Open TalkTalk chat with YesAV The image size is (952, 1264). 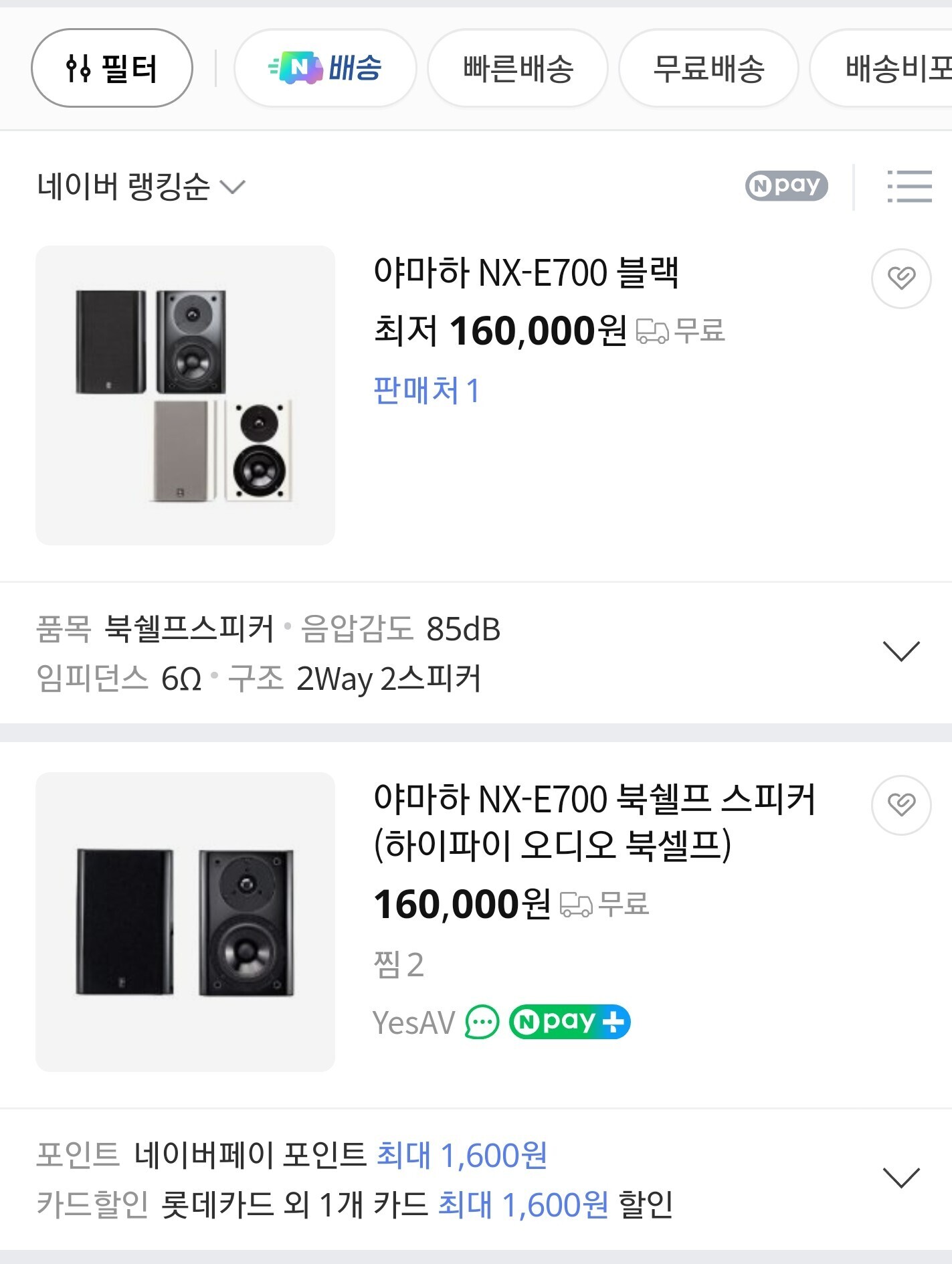(482, 1022)
